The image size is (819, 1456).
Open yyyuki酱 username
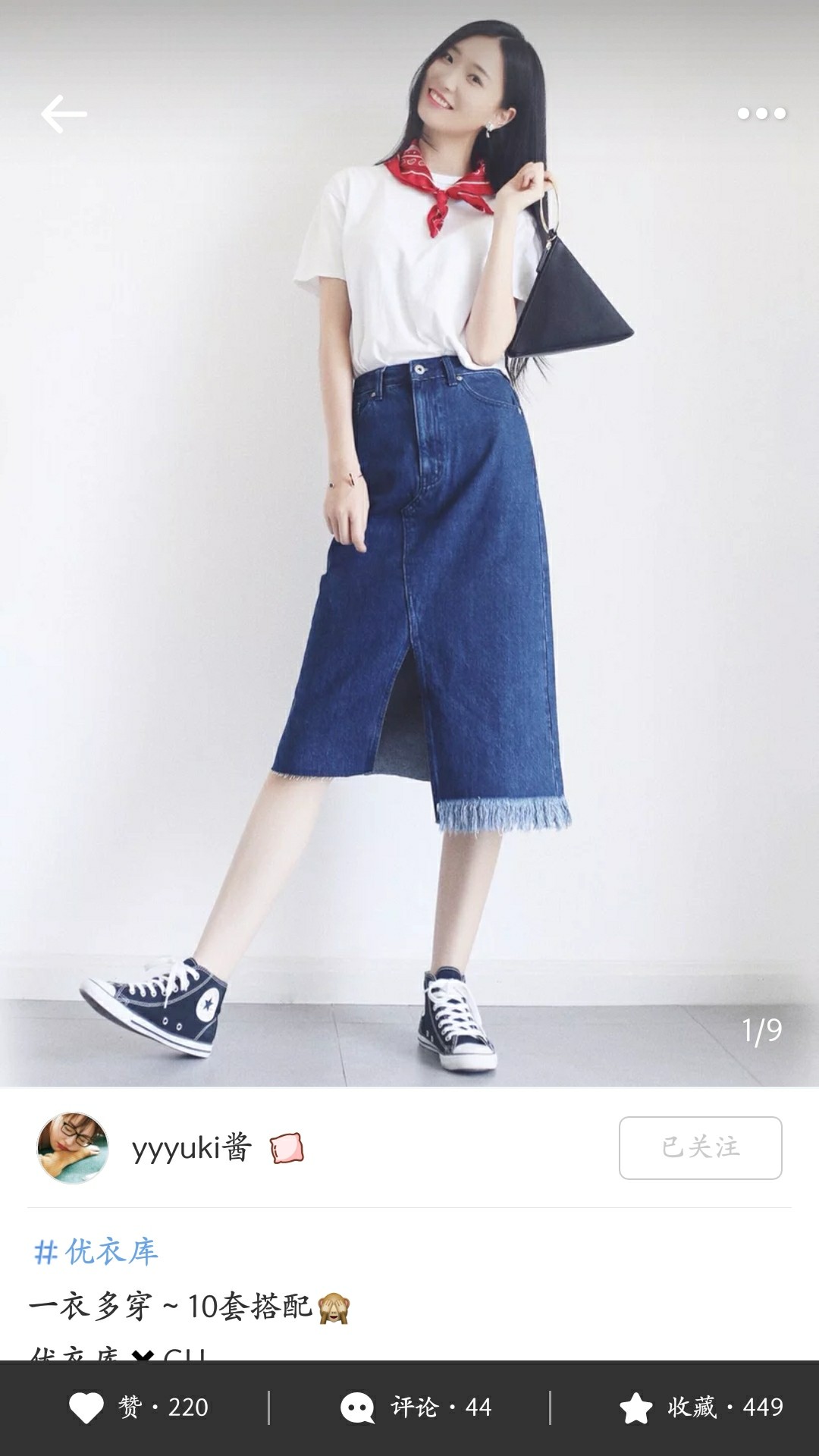pos(191,1147)
